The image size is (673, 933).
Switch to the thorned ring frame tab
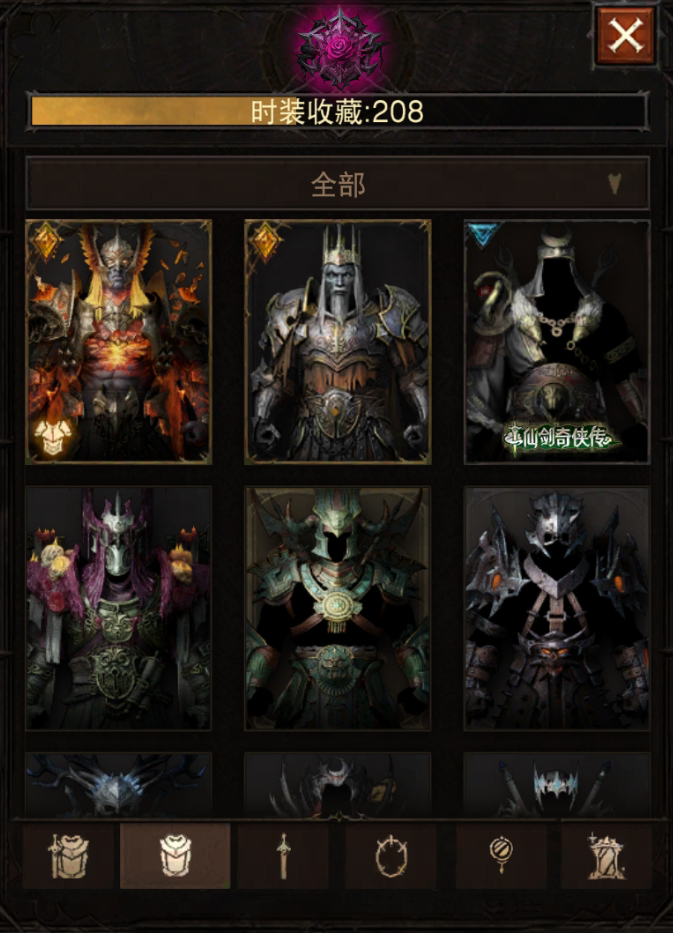pos(391,857)
